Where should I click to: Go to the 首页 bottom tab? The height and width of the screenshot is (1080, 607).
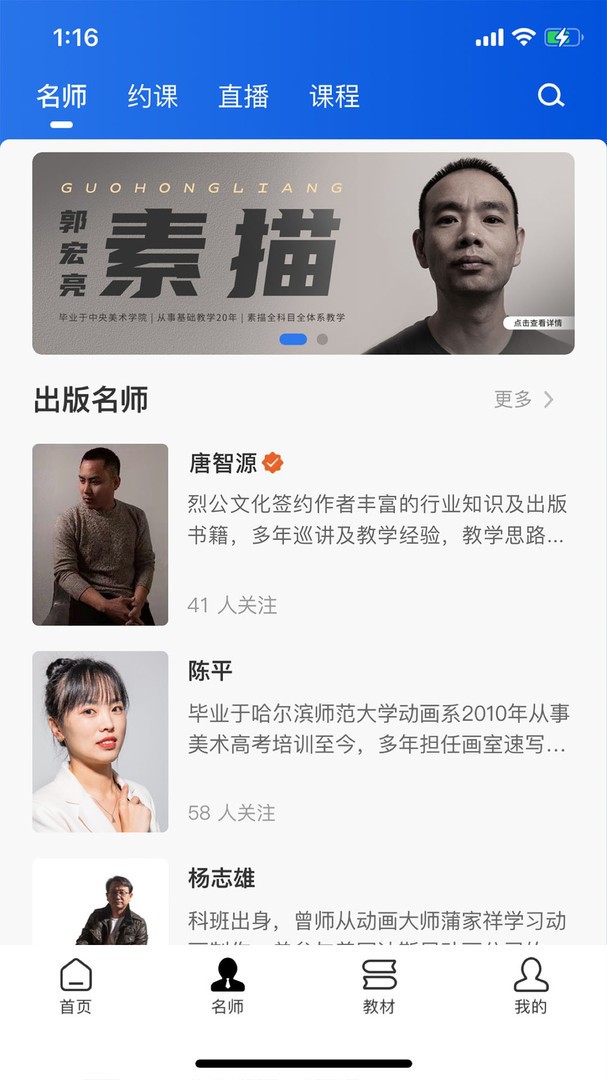tap(76, 986)
